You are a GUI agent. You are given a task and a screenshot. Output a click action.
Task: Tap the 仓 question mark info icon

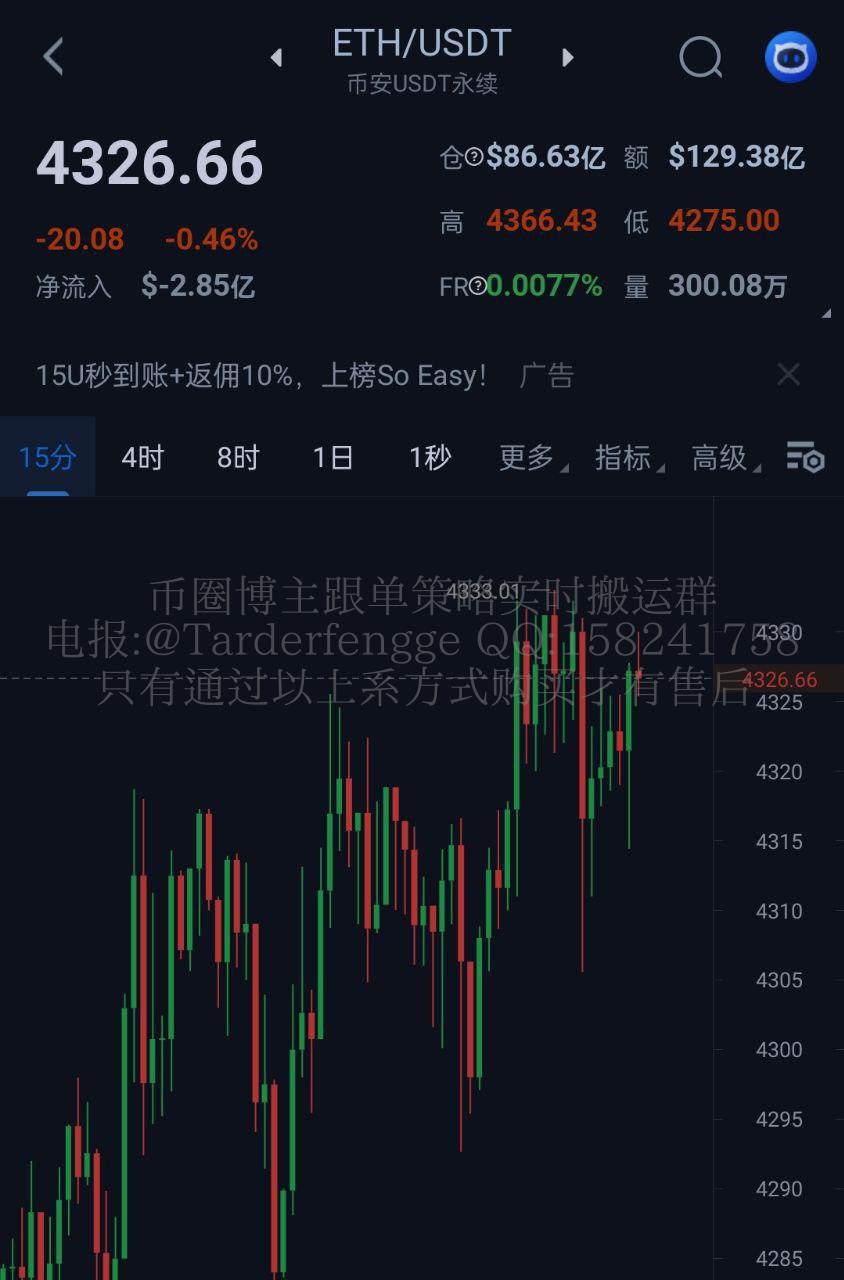[474, 157]
